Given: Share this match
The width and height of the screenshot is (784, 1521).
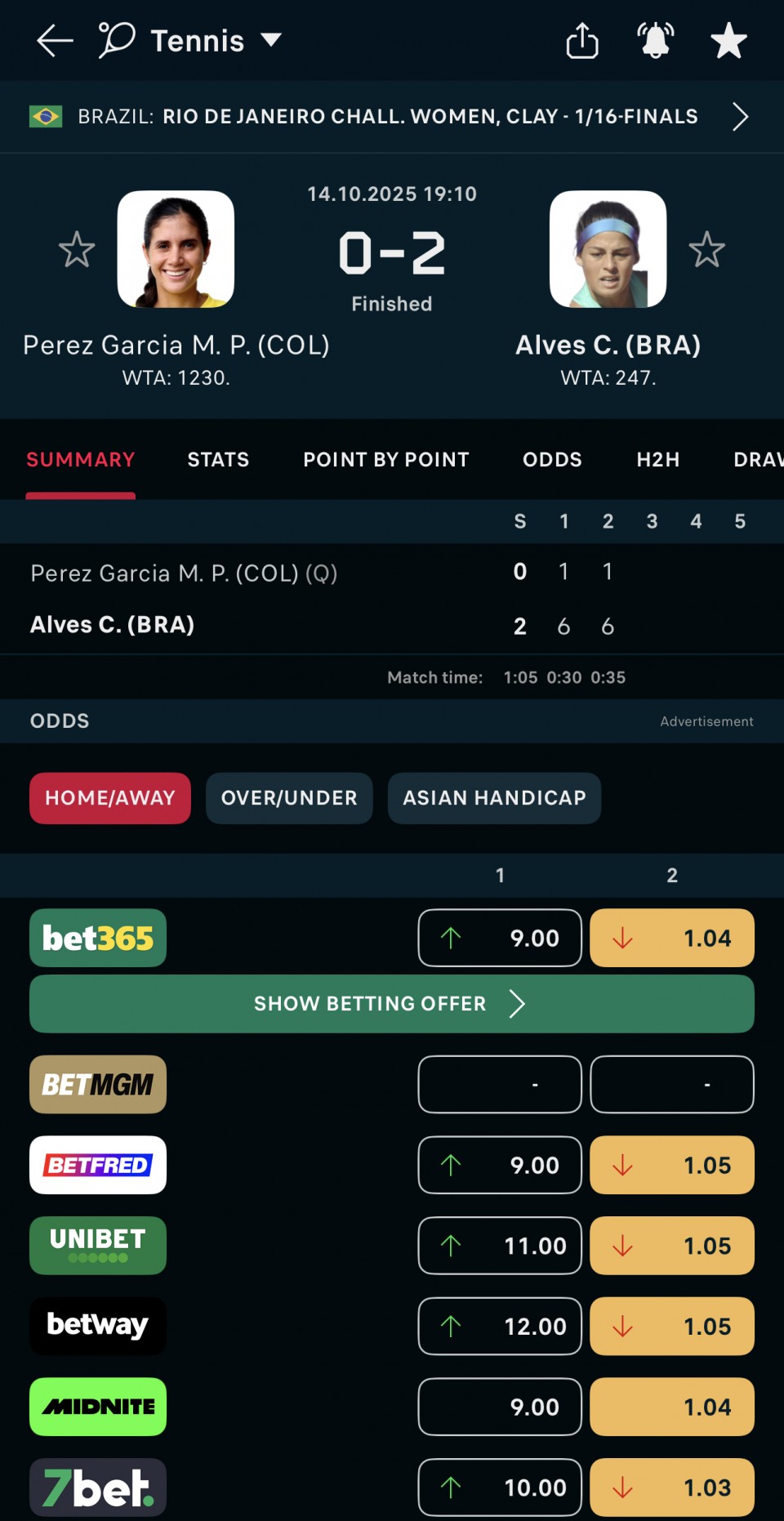Looking at the screenshot, I should tap(581, 40).
